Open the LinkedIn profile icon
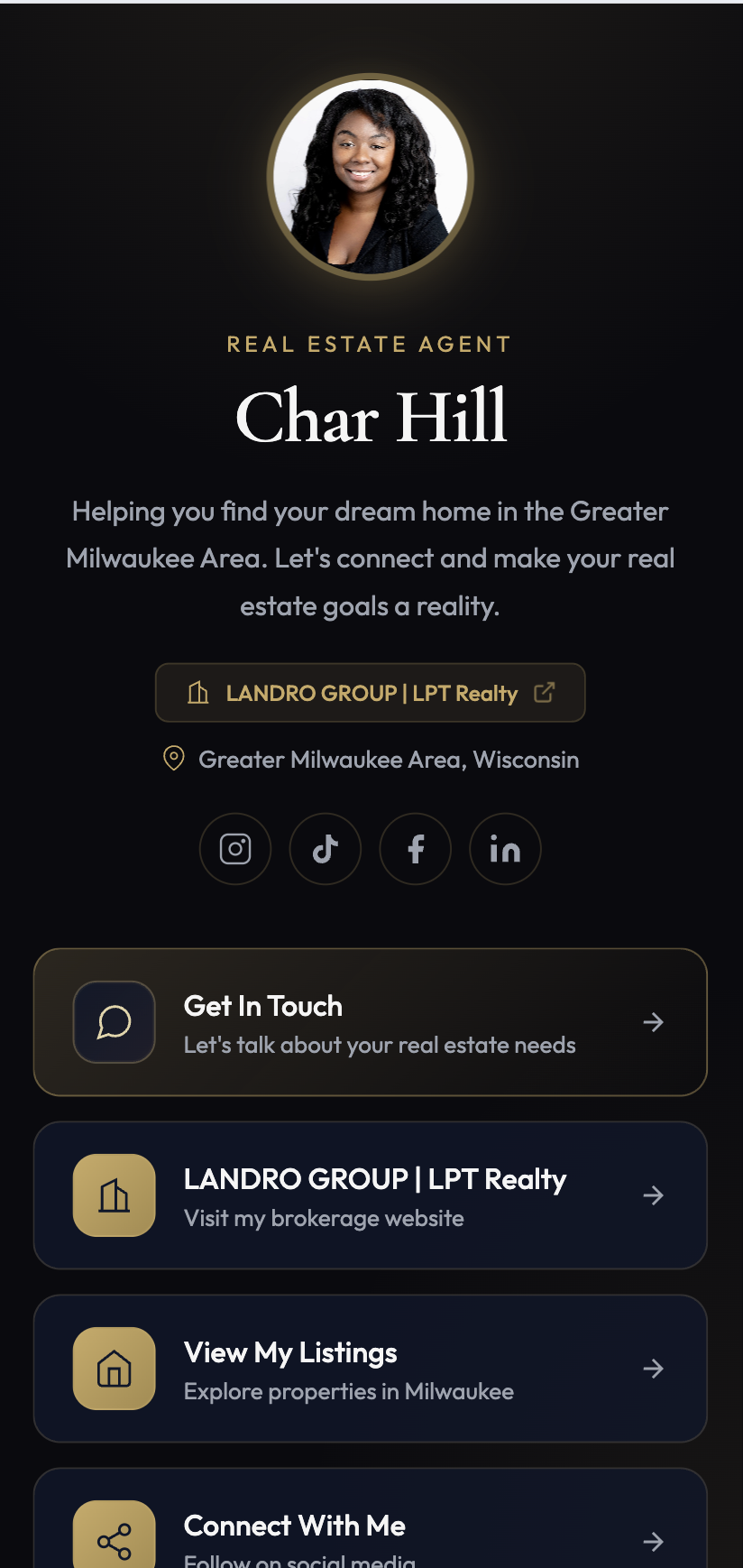Screen dimensions: 743x1568 pyautogui.click(x=505, y=849)
